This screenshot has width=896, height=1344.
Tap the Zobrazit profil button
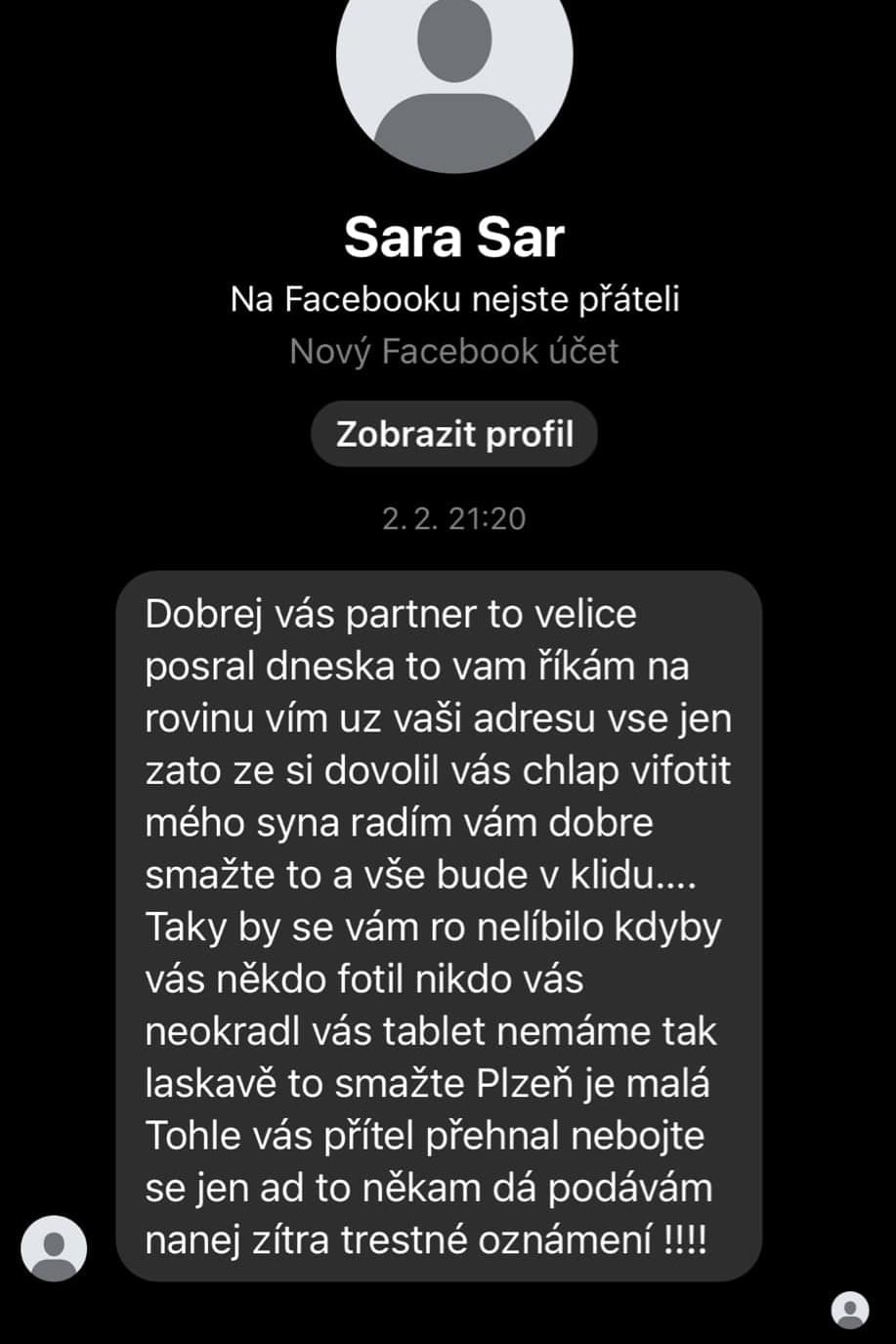454,434
